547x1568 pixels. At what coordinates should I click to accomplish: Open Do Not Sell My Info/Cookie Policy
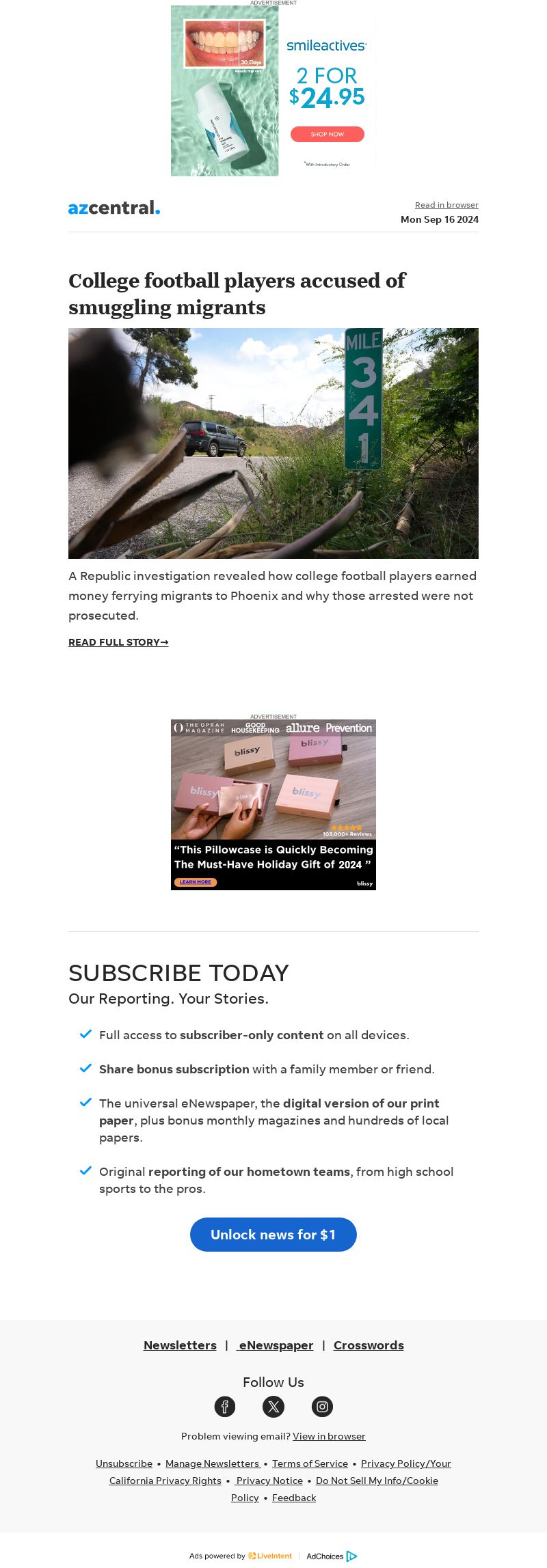pyautogui.click(x=377, y=1481)
